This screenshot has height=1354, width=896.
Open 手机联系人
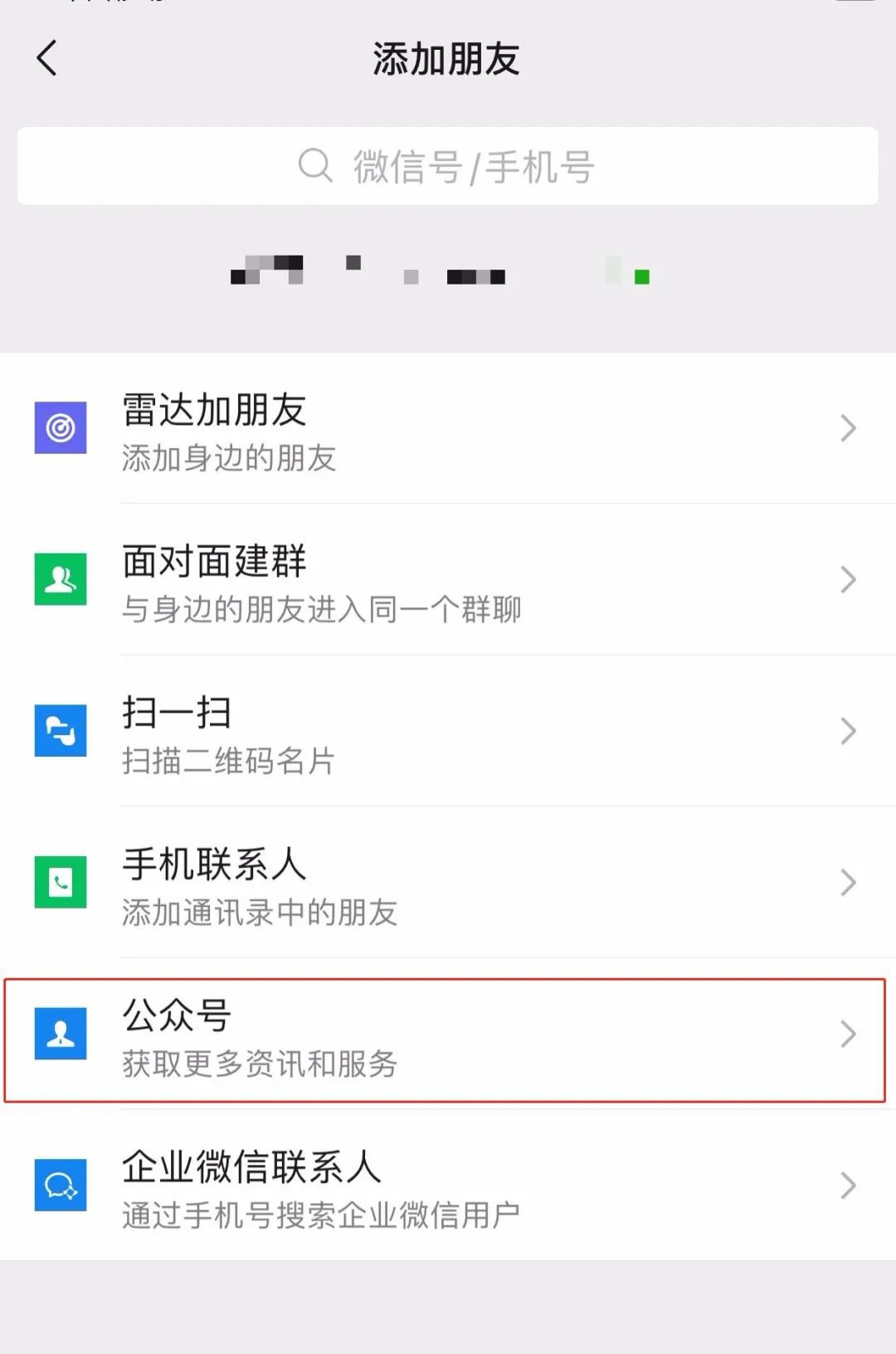point(448,883)
